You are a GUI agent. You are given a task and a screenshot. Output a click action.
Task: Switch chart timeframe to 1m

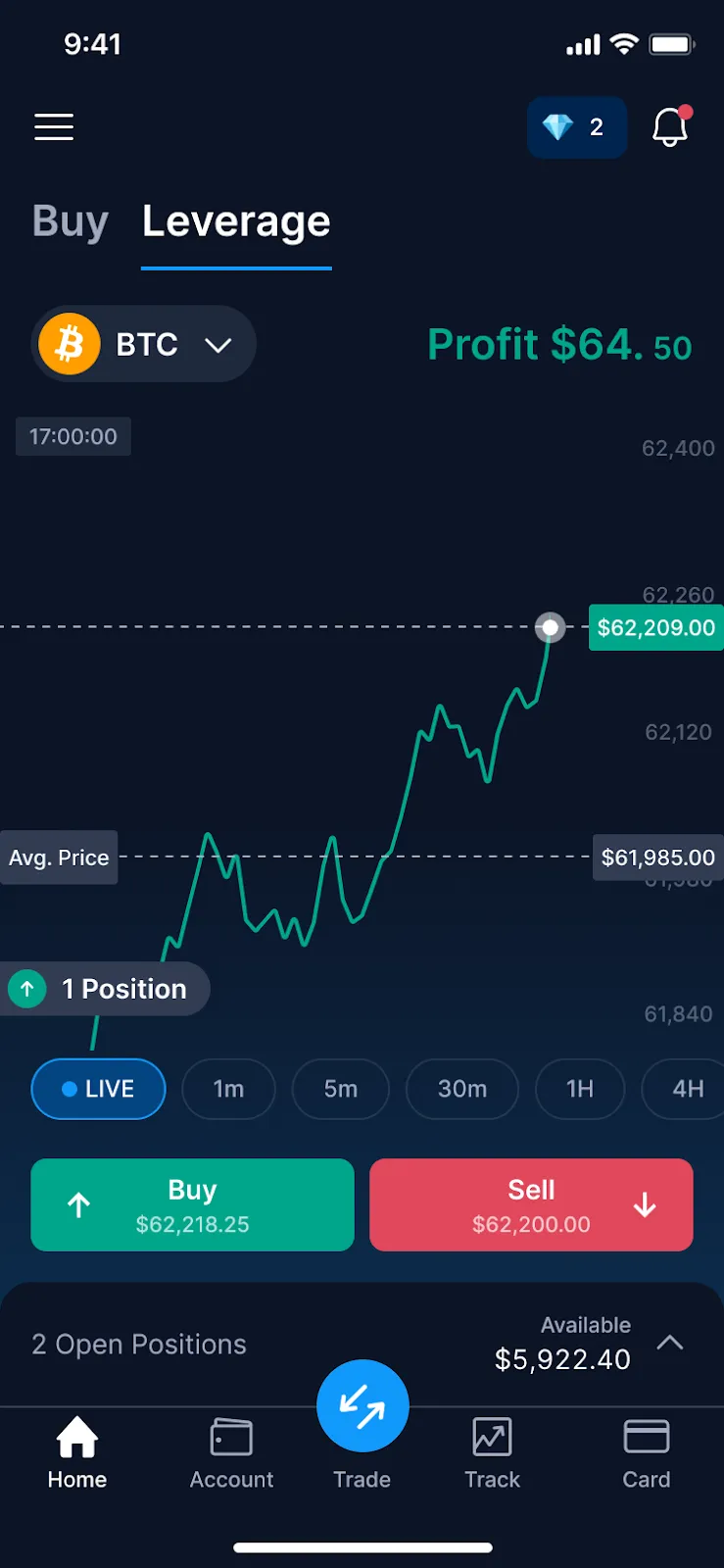(x=228, y=1089)
